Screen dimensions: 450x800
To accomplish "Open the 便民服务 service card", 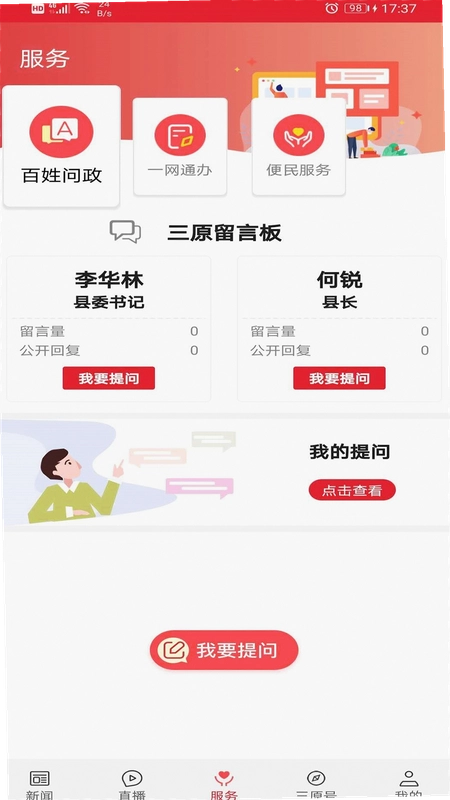I will click(x=298, y=146).
